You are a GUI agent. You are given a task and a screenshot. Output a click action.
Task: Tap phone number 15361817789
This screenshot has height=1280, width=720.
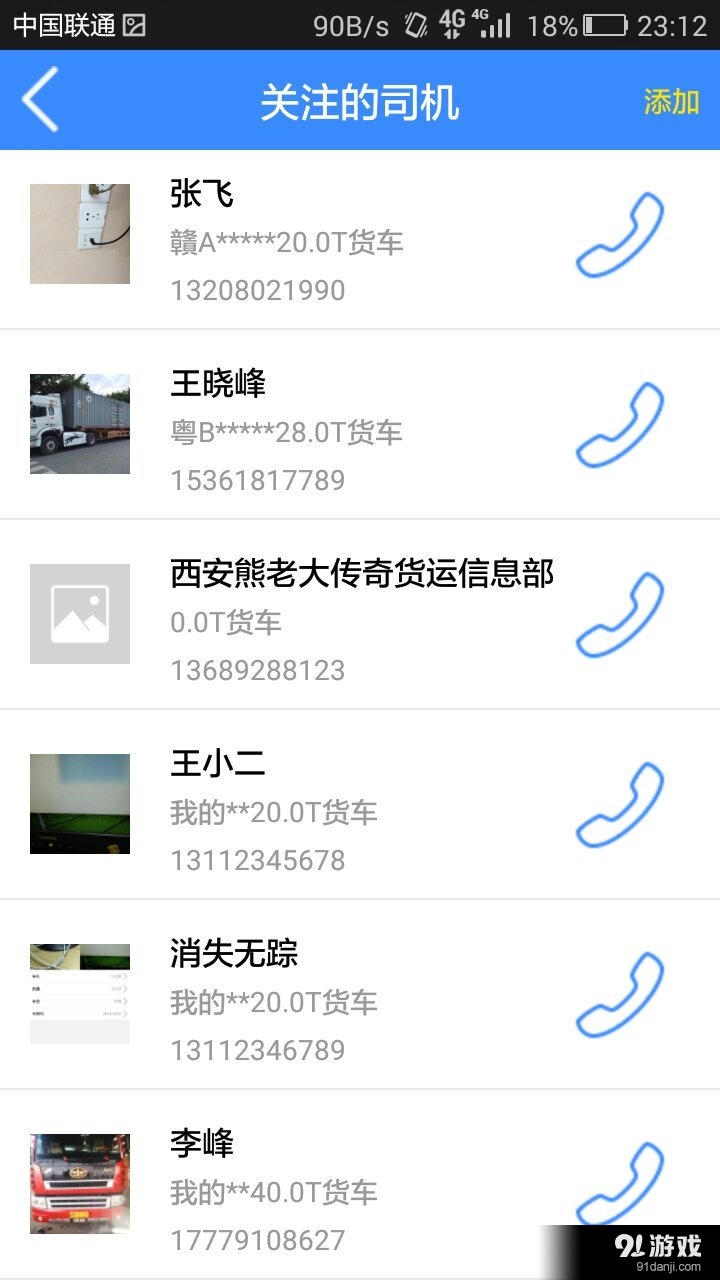256,480
